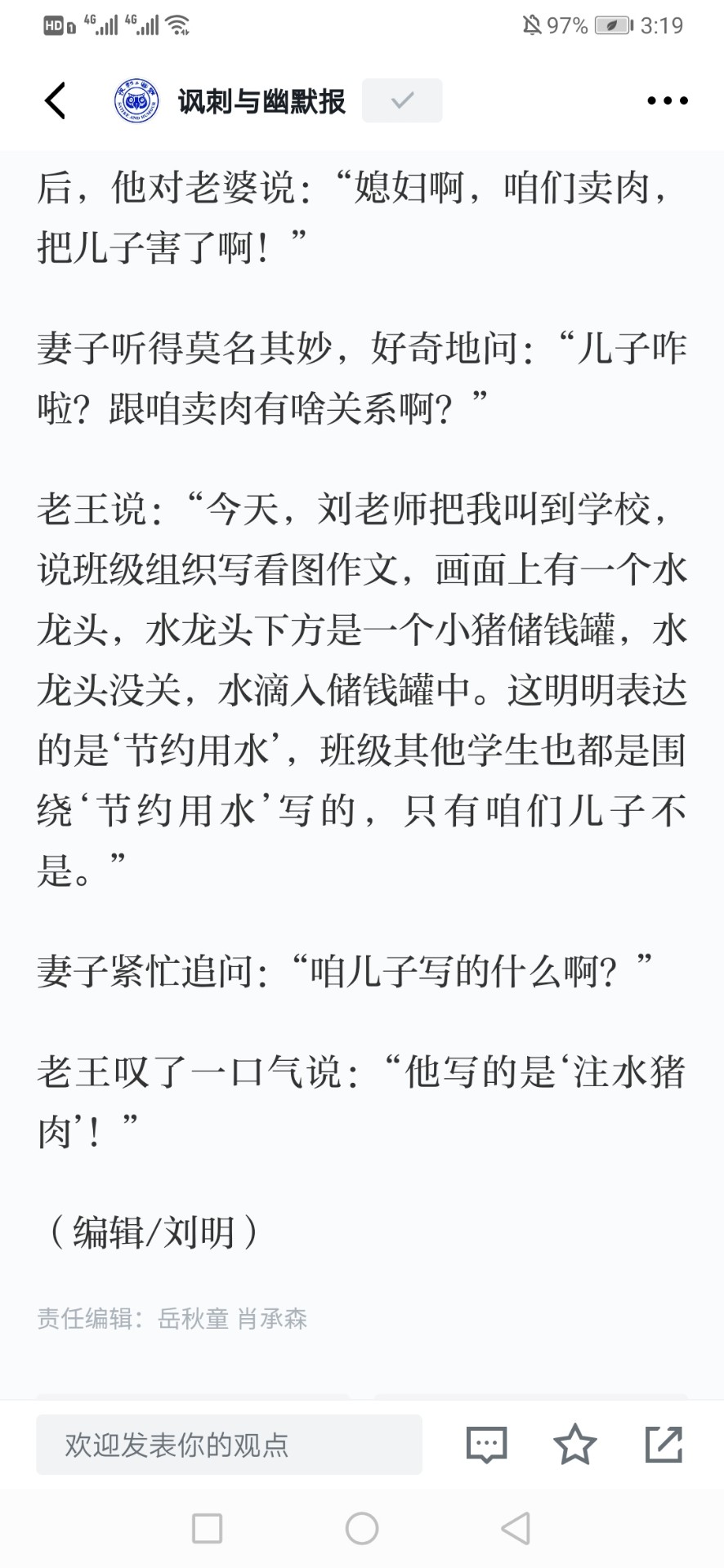
Task: Tap the system home button
Action: pyautogui.click(x=362, y=1528)
